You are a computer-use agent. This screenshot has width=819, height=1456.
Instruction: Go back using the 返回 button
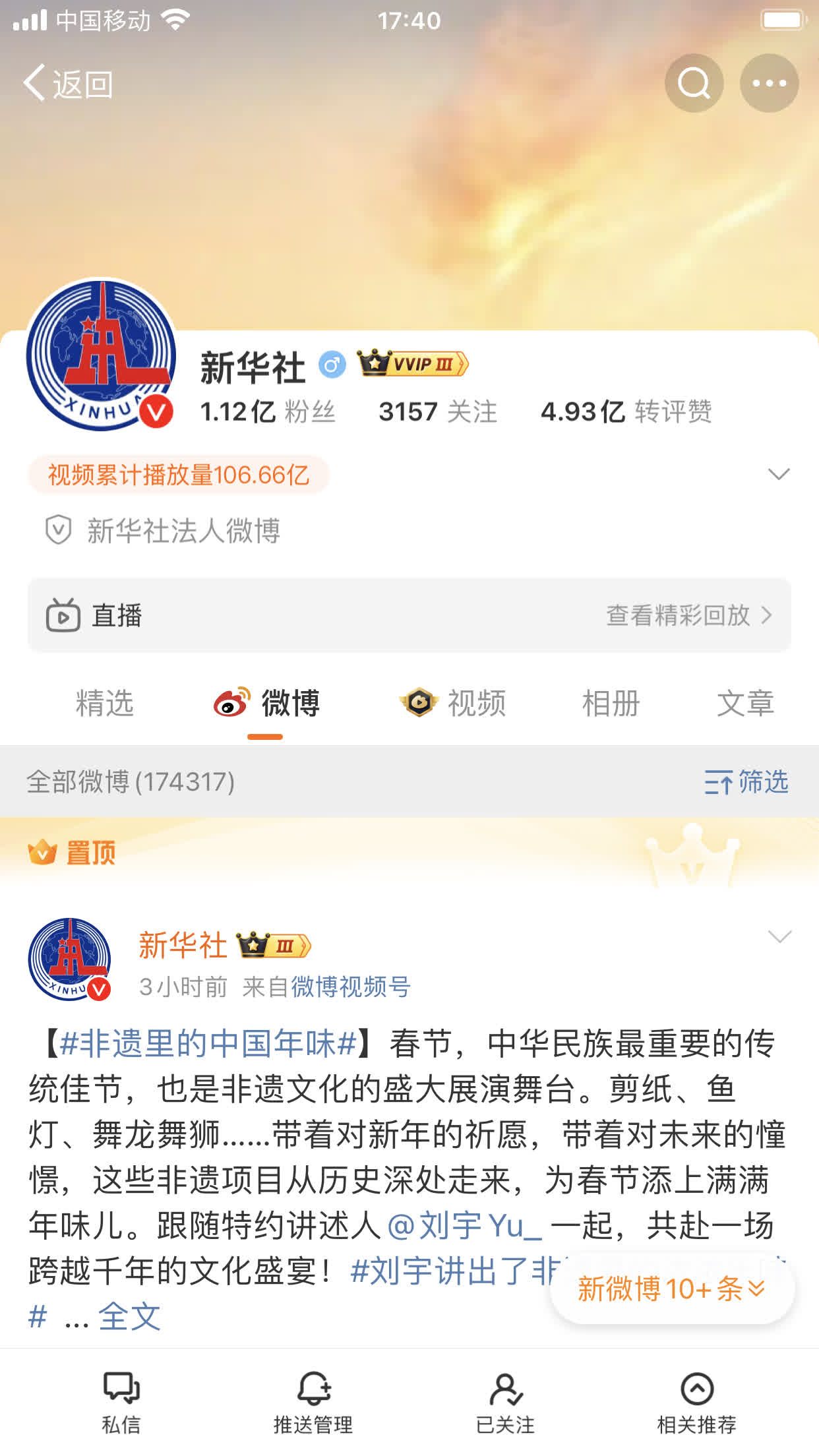tap(69, 84)
